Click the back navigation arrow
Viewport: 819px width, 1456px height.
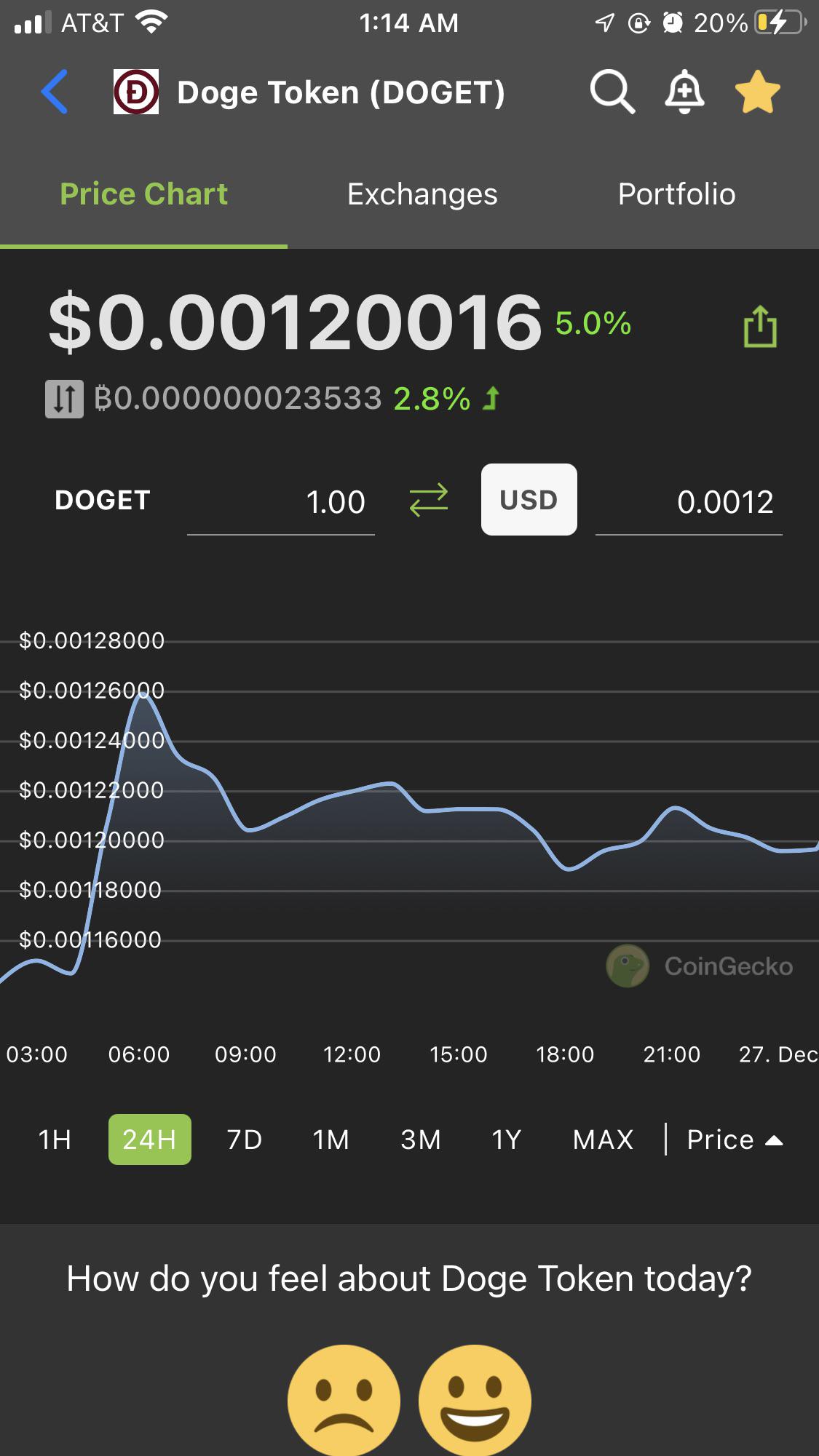point(55,92)
